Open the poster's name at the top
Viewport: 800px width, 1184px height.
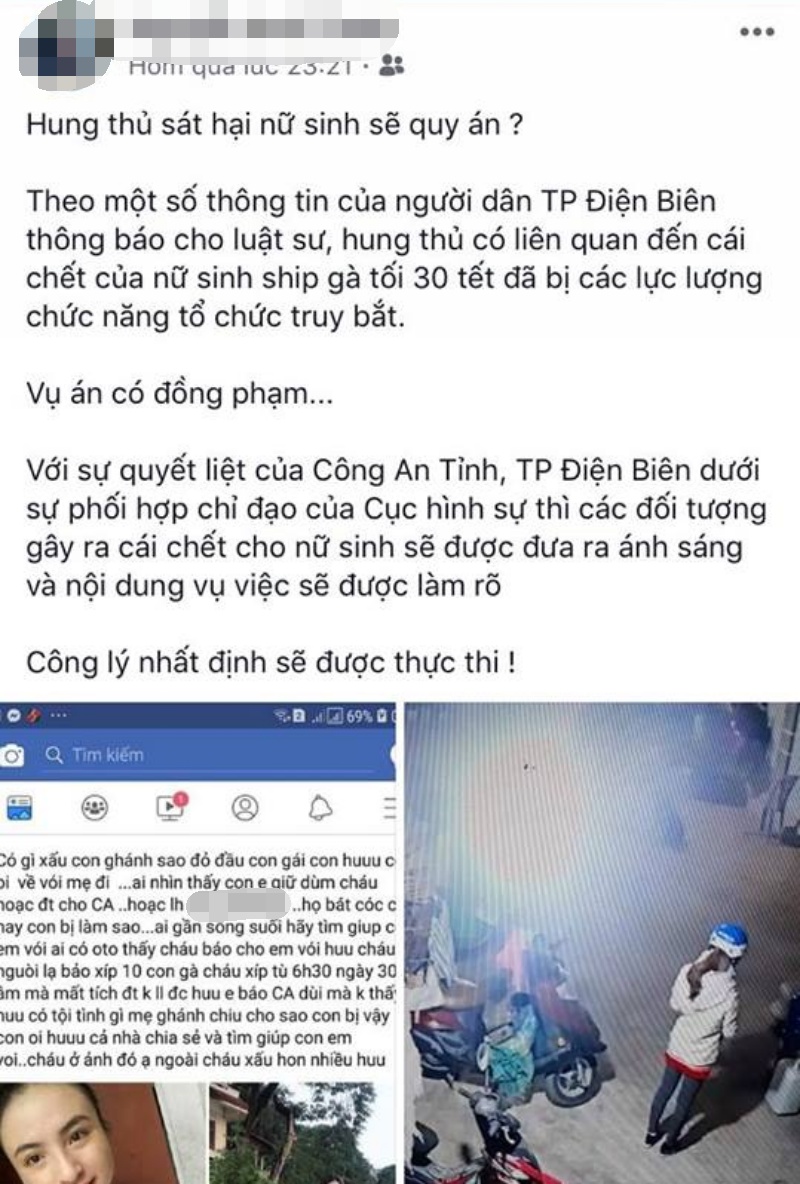[262, 30]
